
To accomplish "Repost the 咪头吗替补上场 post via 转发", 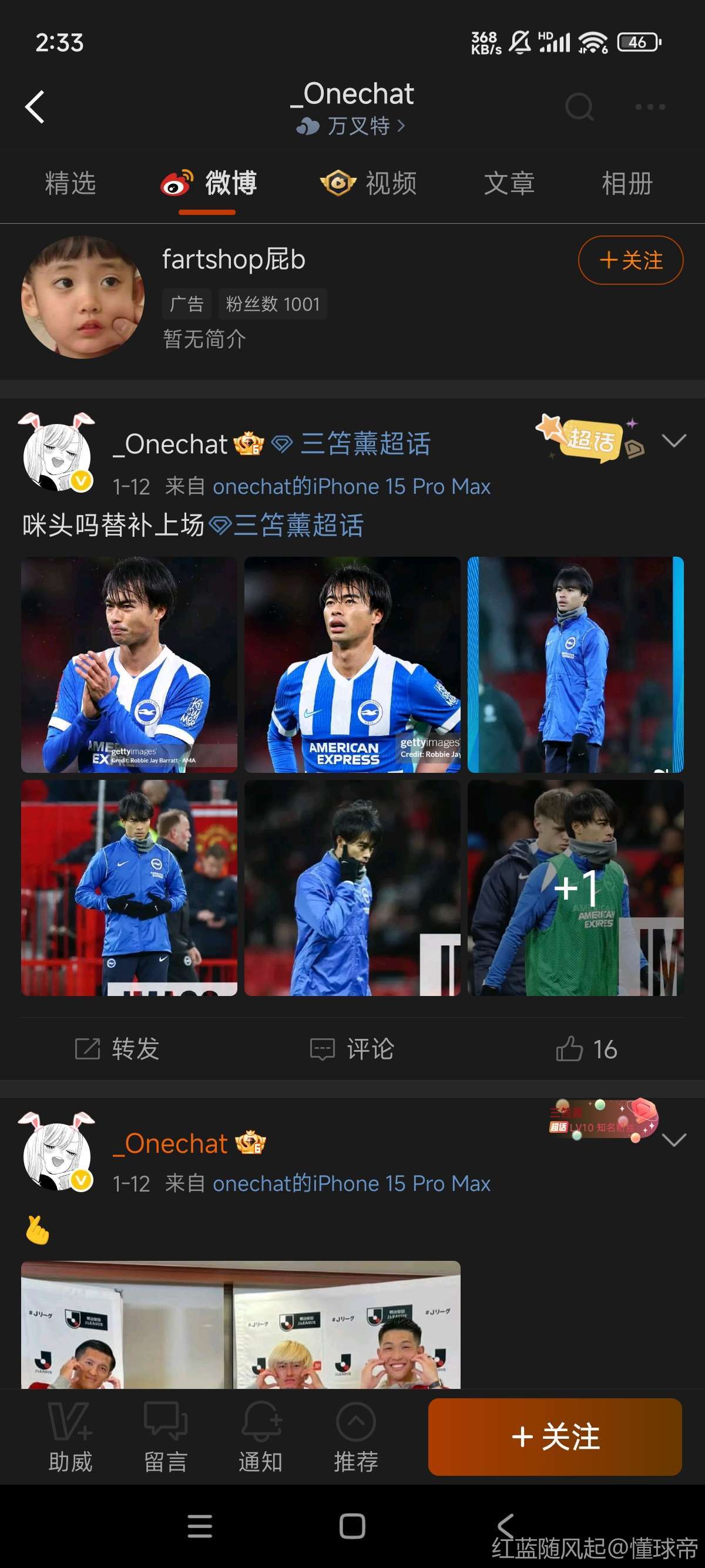I will pos(117,1049).
